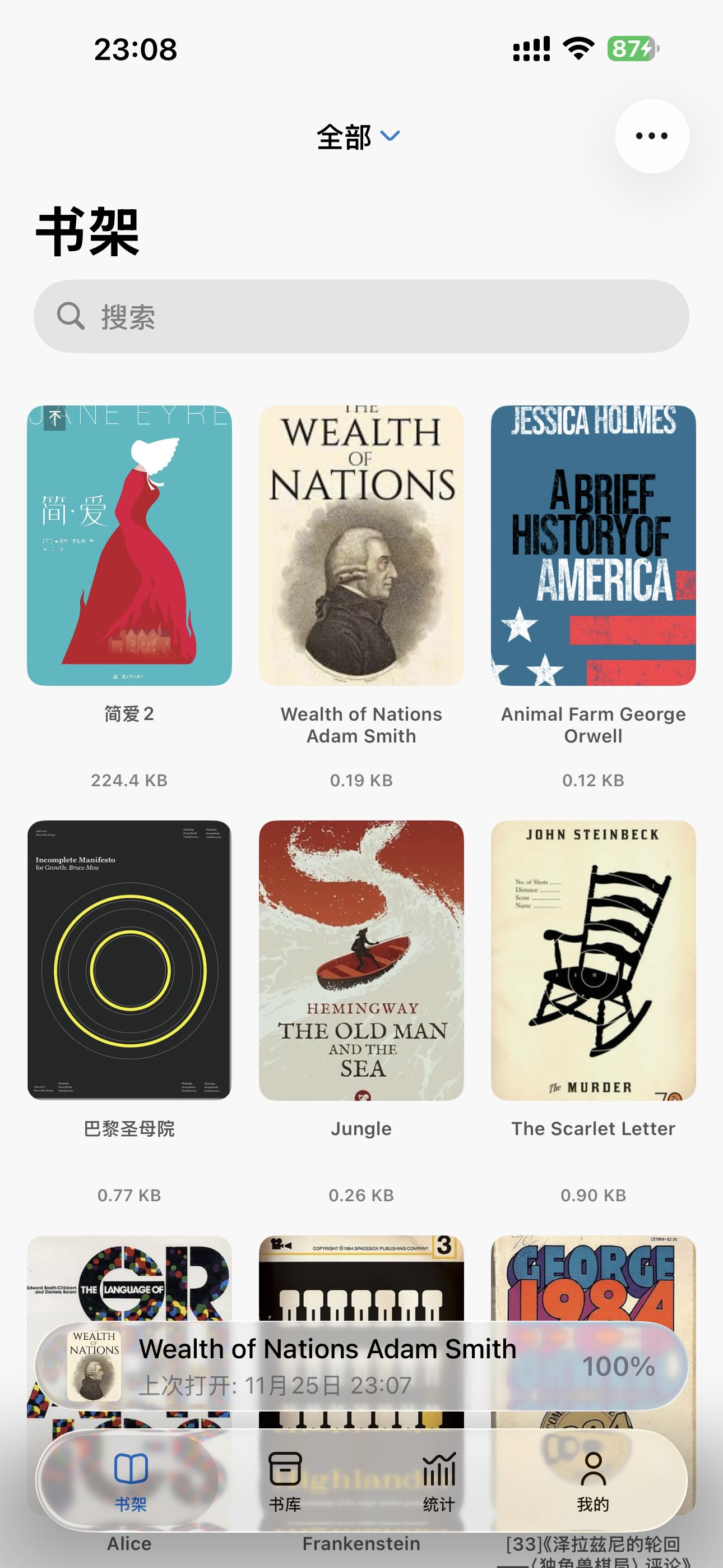The height and width of the screenshot is (1568, 723).
Task: Open the book 简爱 2
Action: coord(129,546)
